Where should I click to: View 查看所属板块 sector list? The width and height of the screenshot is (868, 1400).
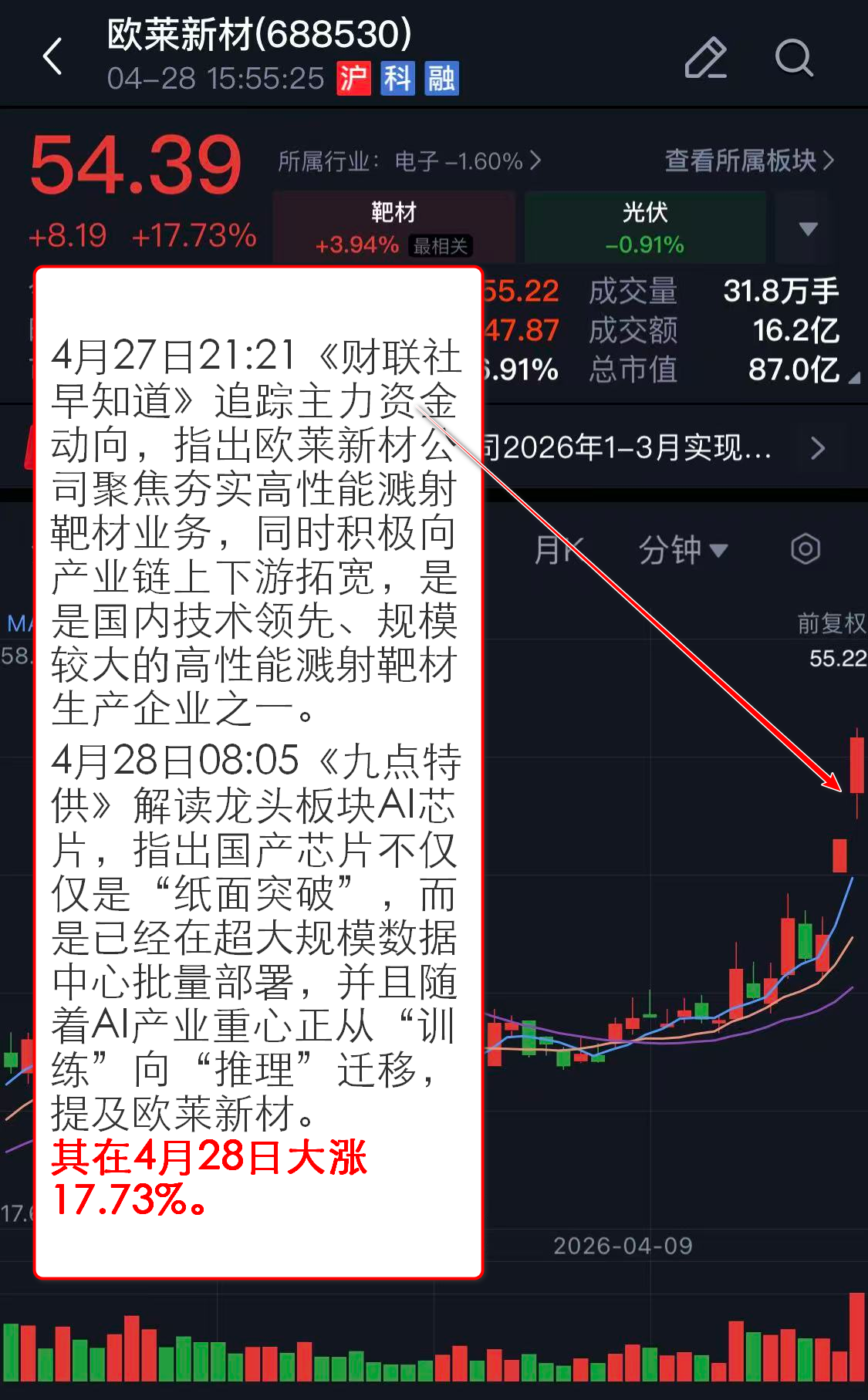[x=748, y=160]
